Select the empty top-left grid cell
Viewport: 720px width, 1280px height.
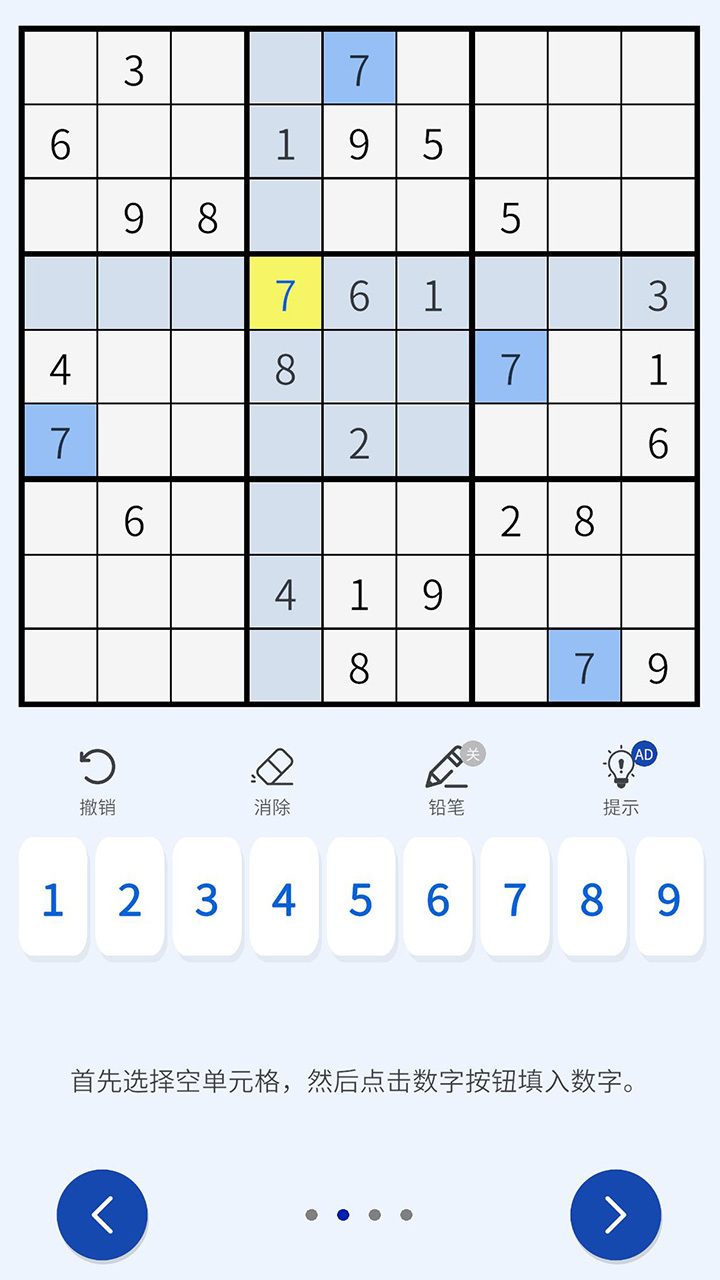pyautogui.click(x=60, y=68)
